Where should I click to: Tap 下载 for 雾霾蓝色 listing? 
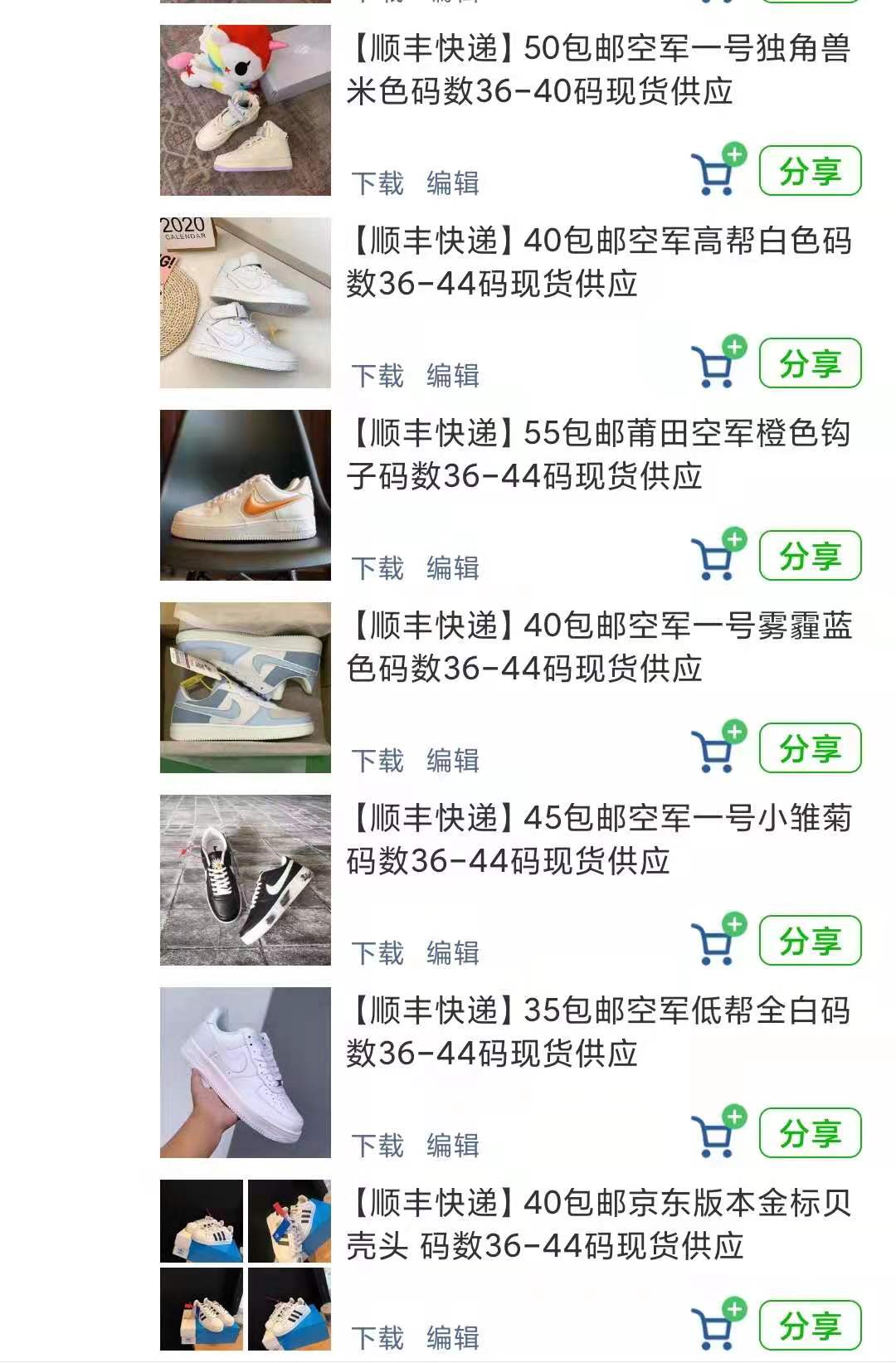(377, 761)
